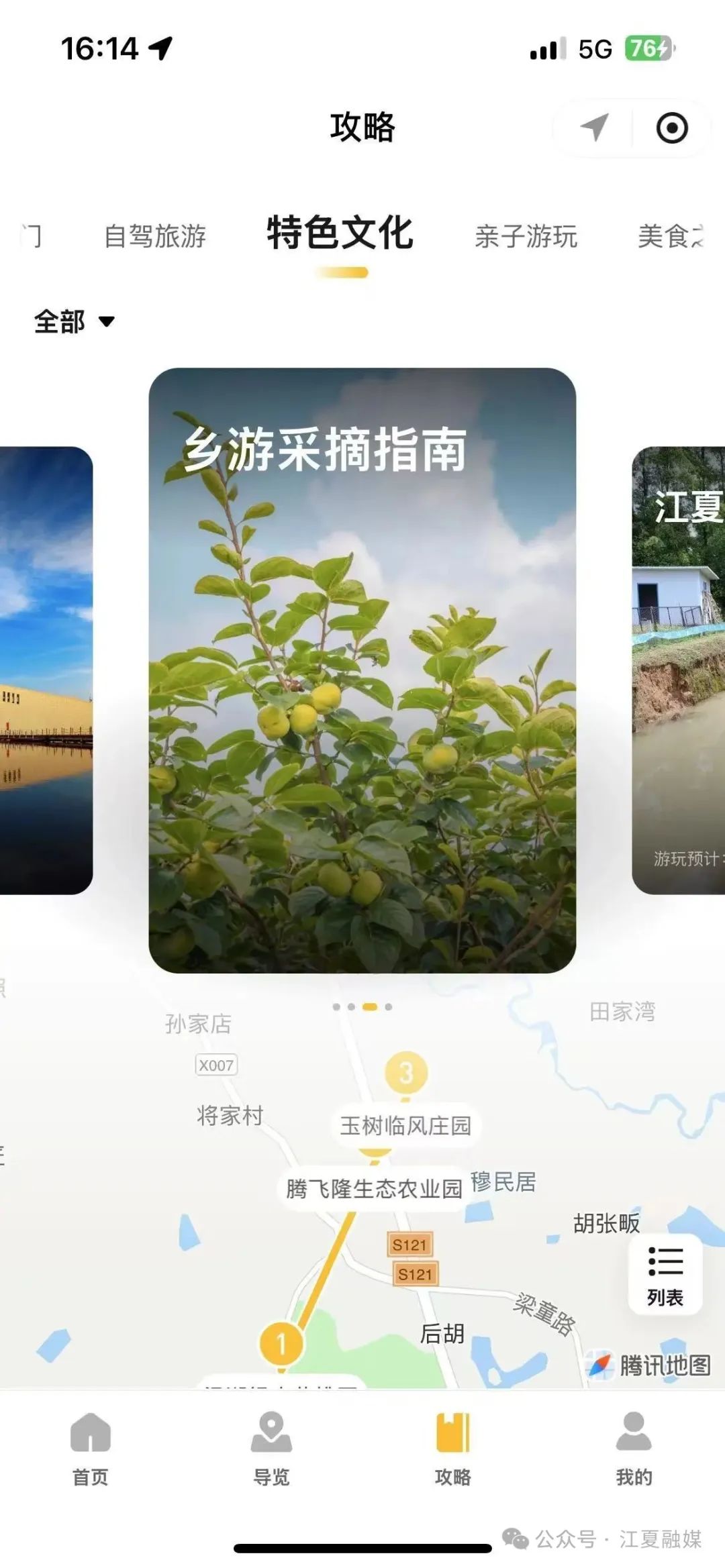This screenshot has height=1568, width=725.
Task: Open the 江夏 guide card
Action: pos(678,670)
